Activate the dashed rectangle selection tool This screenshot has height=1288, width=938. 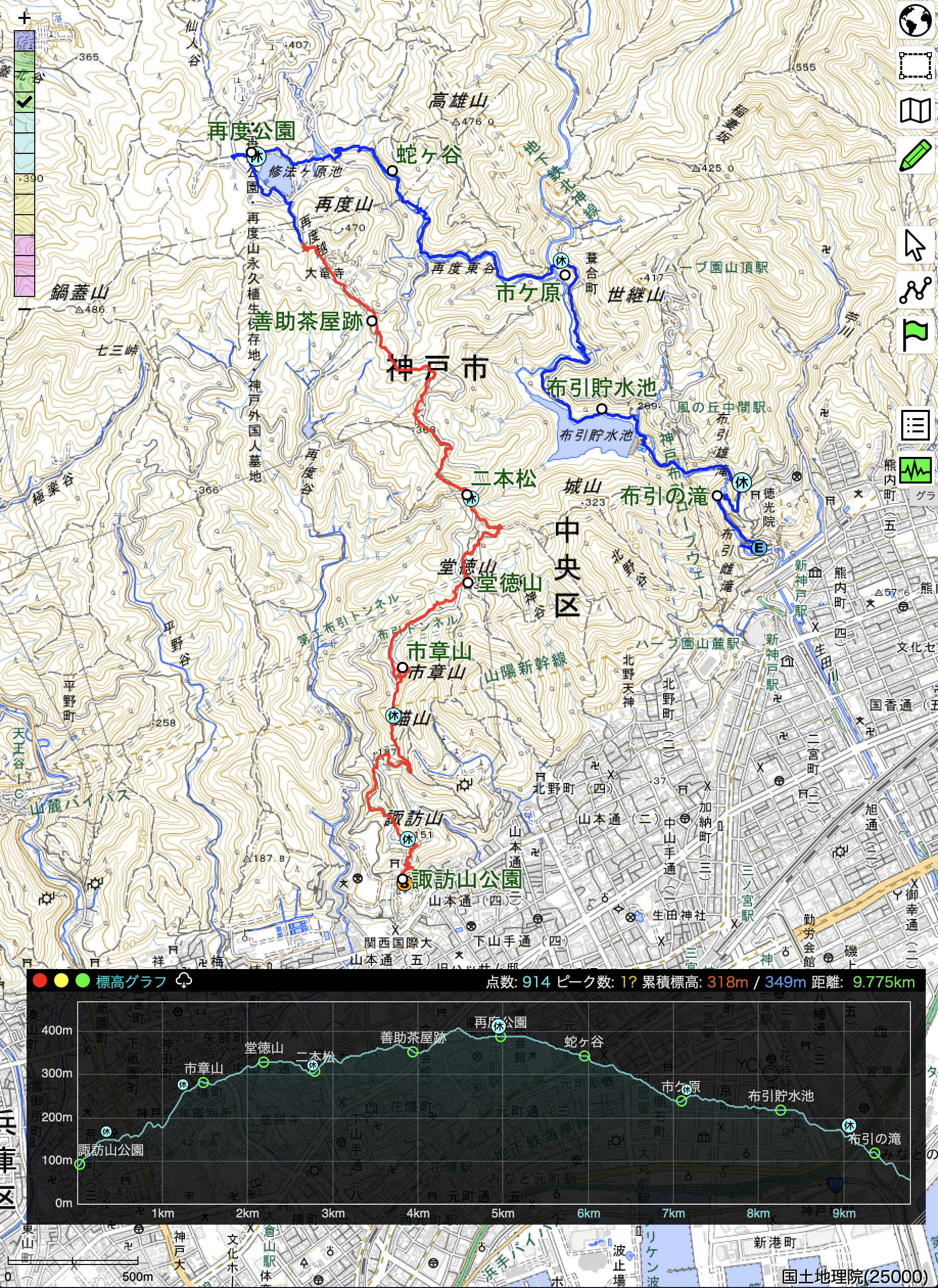[x=914, y=66]
